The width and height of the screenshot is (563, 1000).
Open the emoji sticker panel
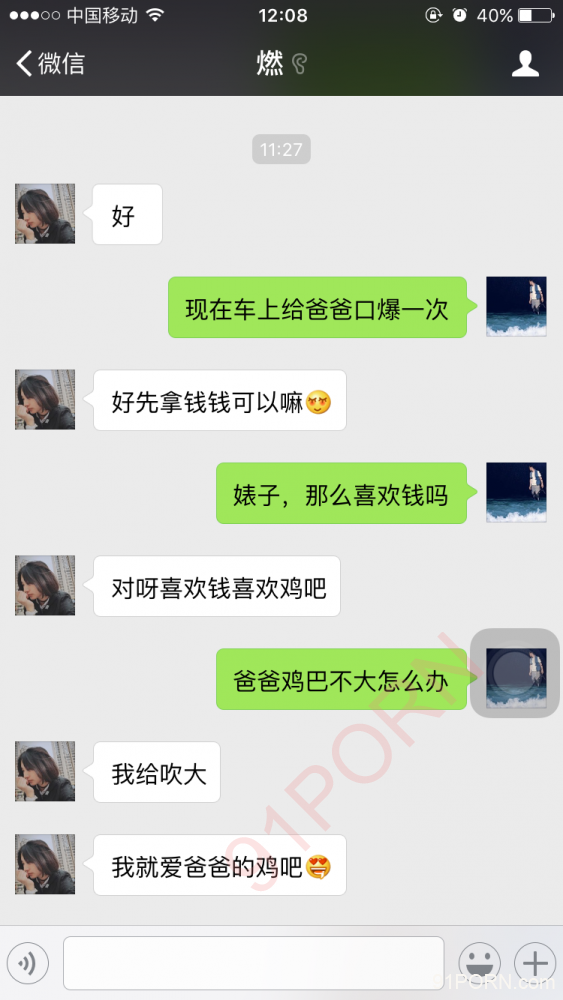(479, 963)
